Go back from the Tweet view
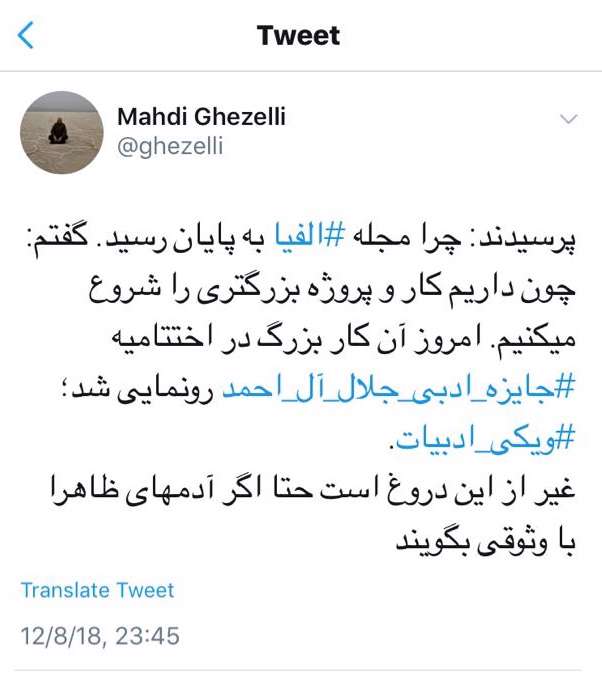This screenshot has width=602, height=675. [28, 36]
